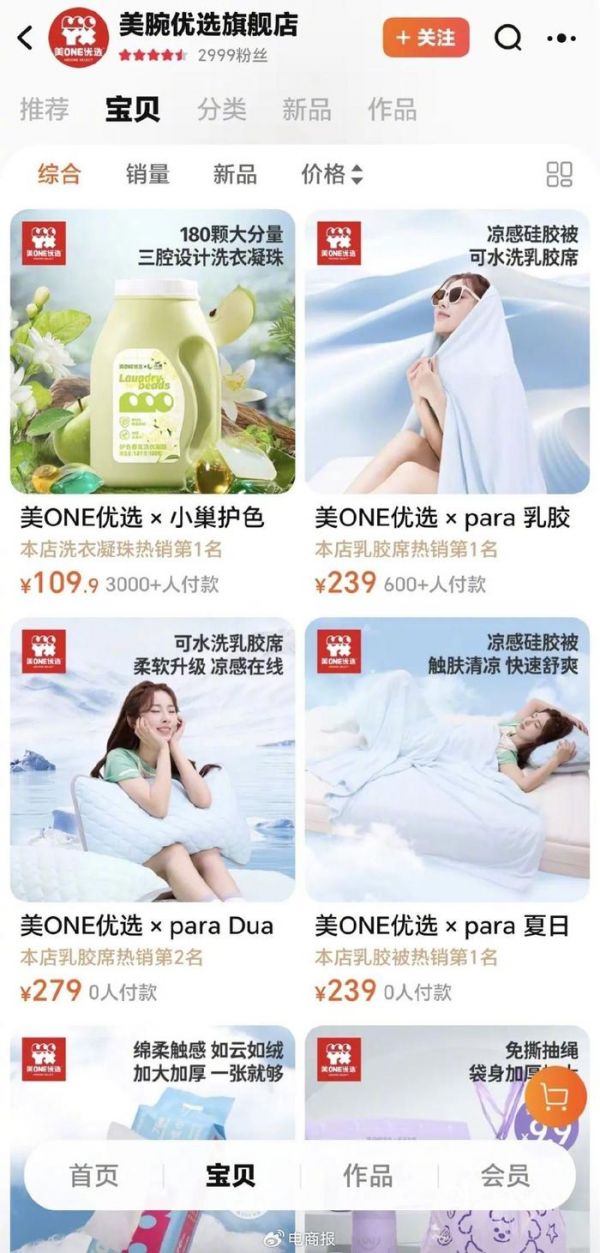Viewport: 600px width, 1253px height.
Task: Sort products by 销量
Action: 148,173
